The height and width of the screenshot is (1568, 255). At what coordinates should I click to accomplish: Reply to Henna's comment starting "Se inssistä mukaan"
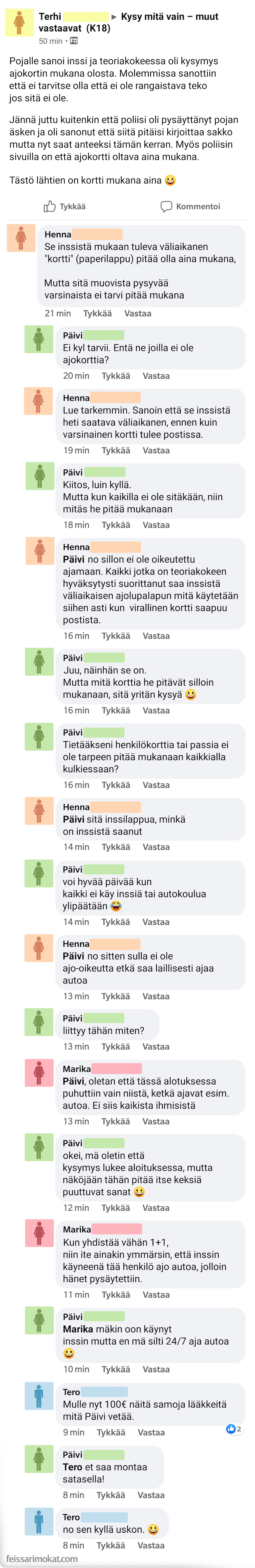pos(137,313)
